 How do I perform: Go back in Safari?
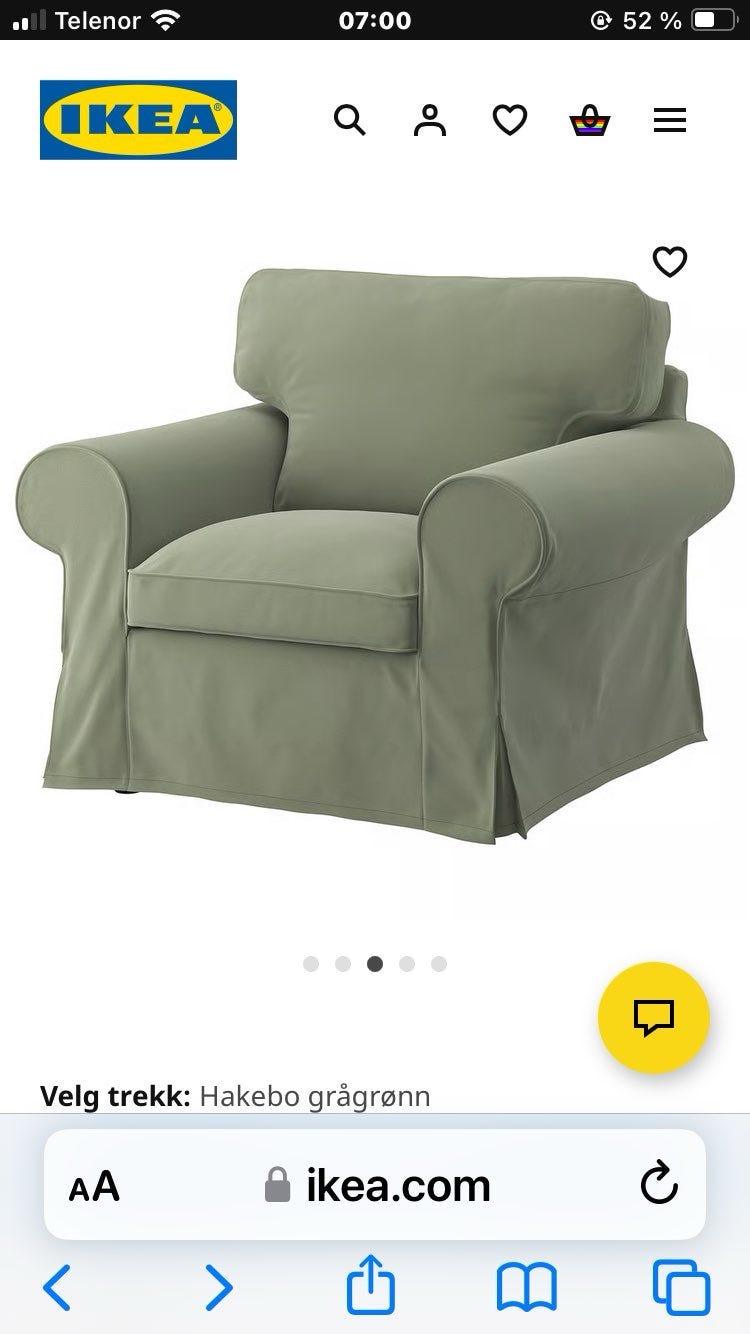[57, 1287]
